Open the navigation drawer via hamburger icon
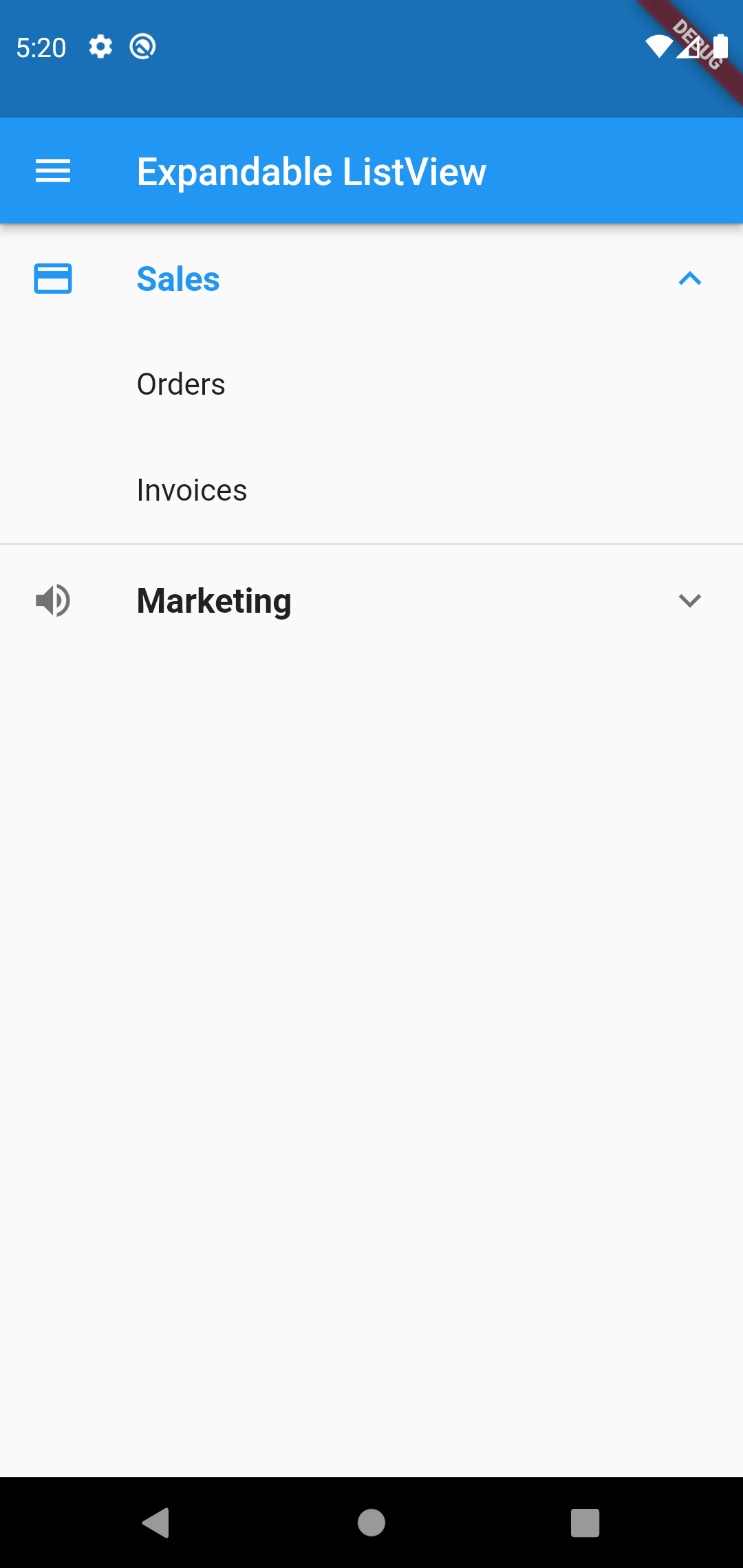743x1568 pixels. click(x=52, y=170)
